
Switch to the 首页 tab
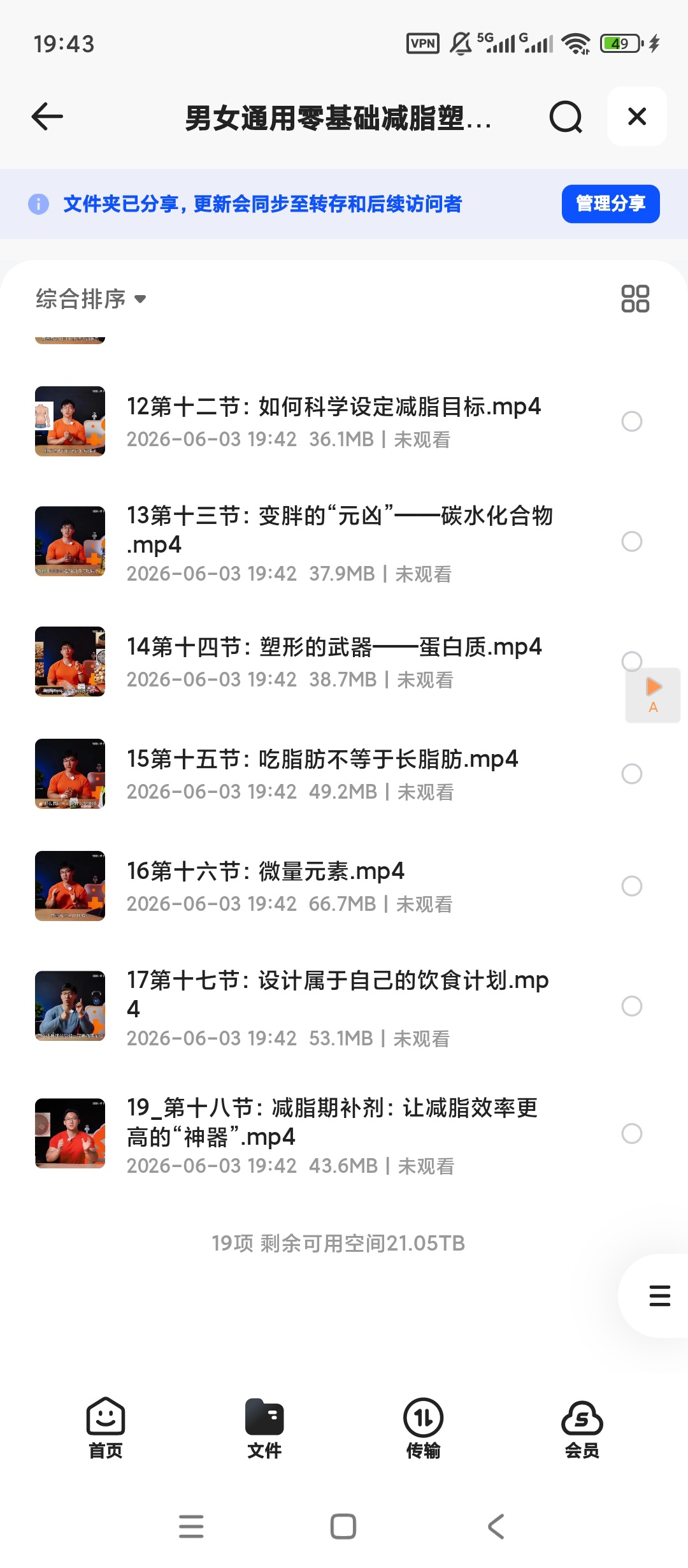[105, 1428]
